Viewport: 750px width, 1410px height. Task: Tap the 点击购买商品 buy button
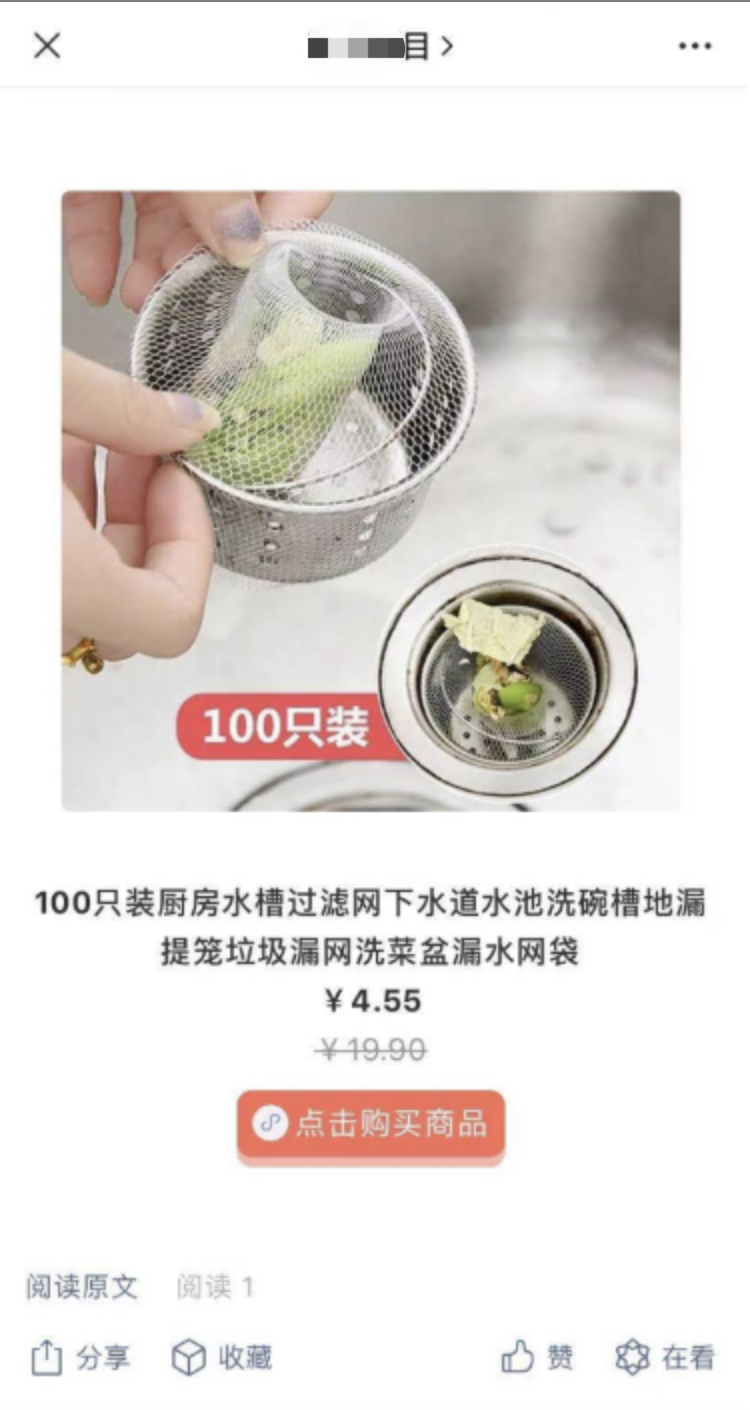click(x=371, y=1124)
